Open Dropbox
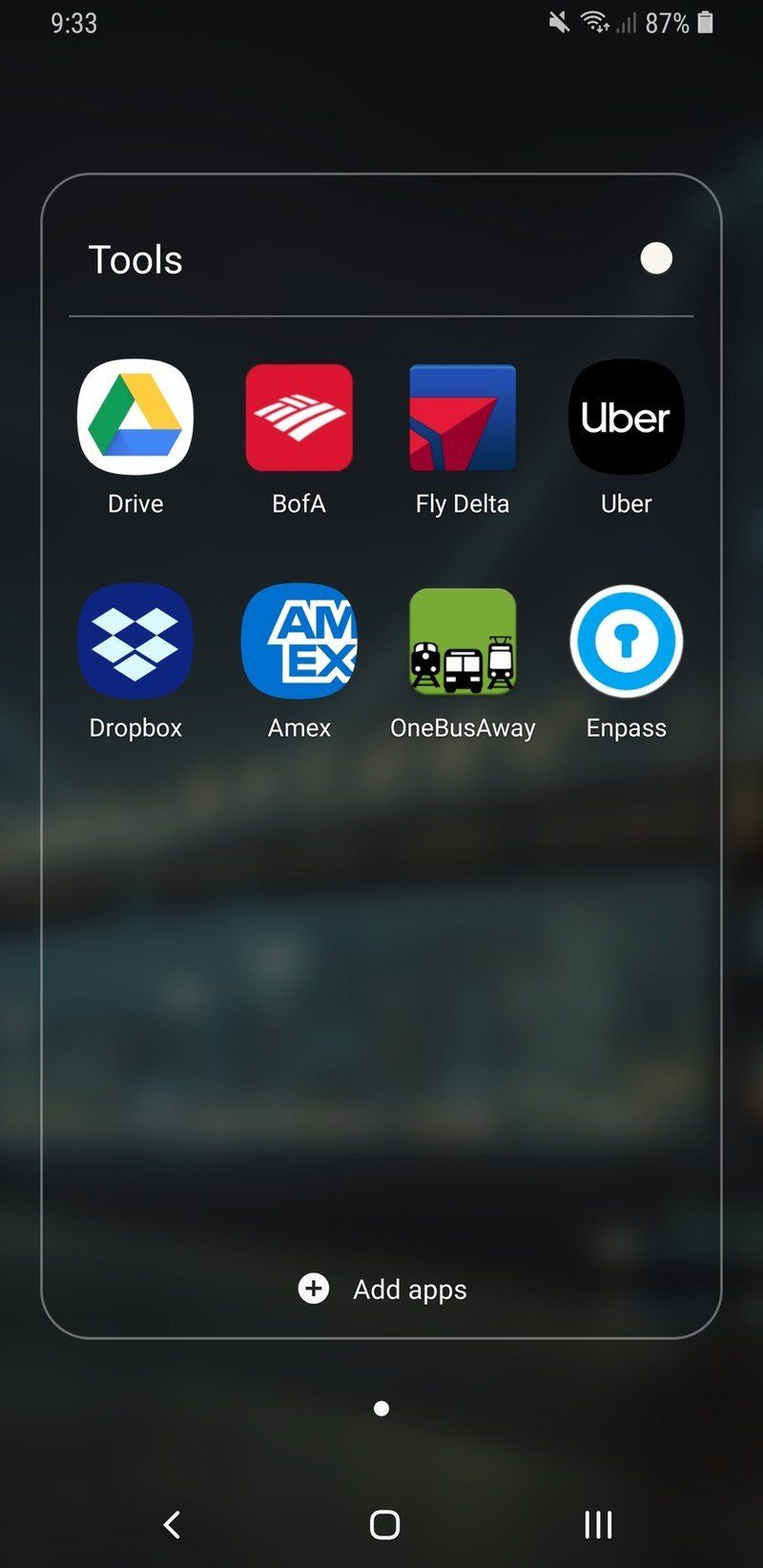 pyautogui.click(x=134, y=641)
